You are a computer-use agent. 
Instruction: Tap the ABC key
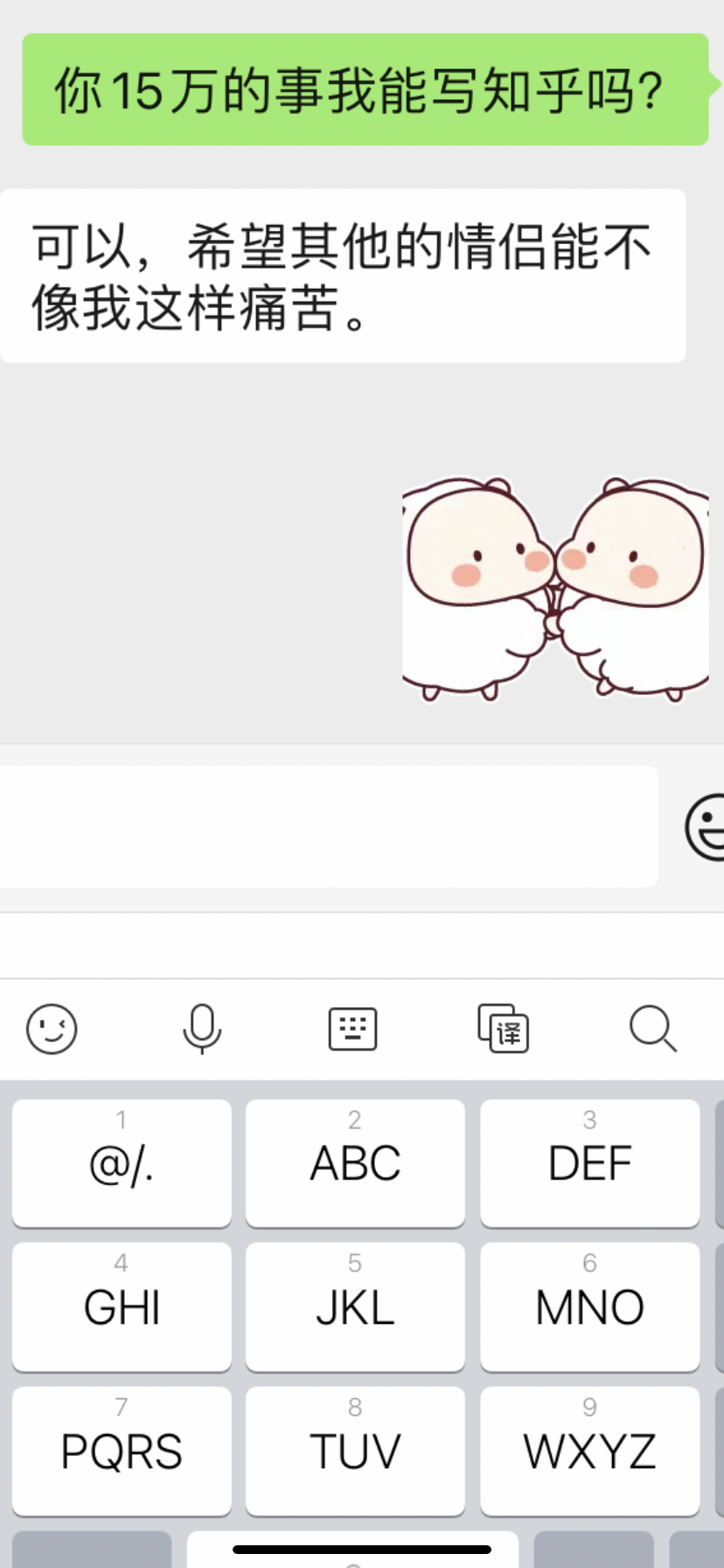click(x=355, y=1163)
